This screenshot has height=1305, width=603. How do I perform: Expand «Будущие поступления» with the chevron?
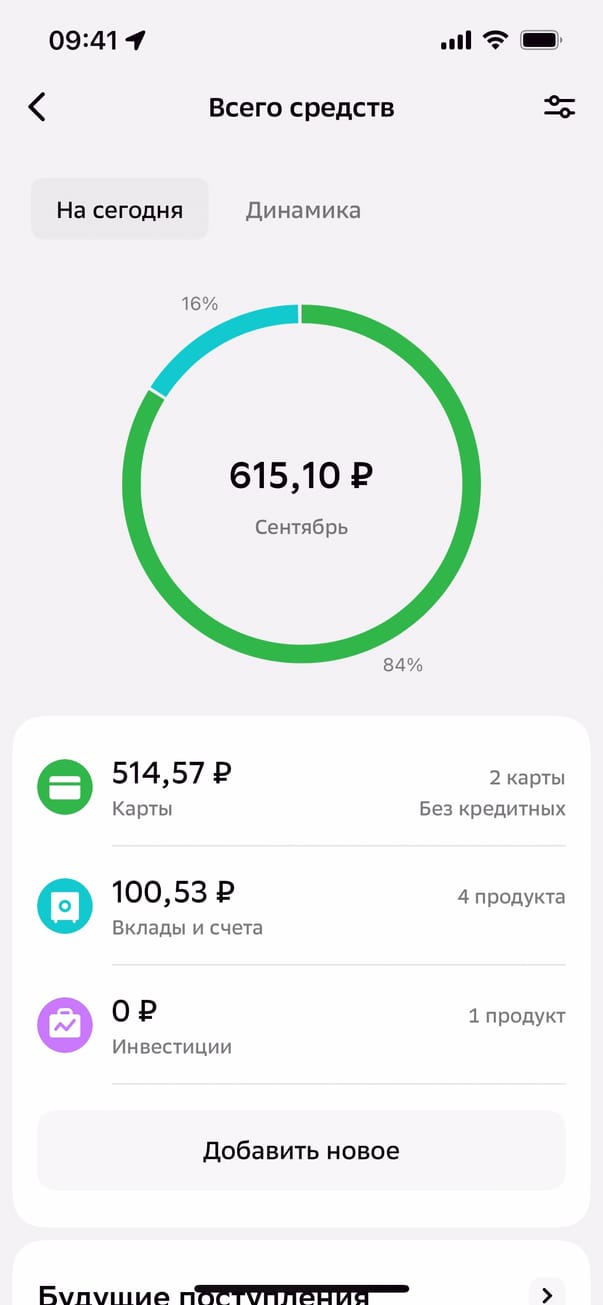547,1292
